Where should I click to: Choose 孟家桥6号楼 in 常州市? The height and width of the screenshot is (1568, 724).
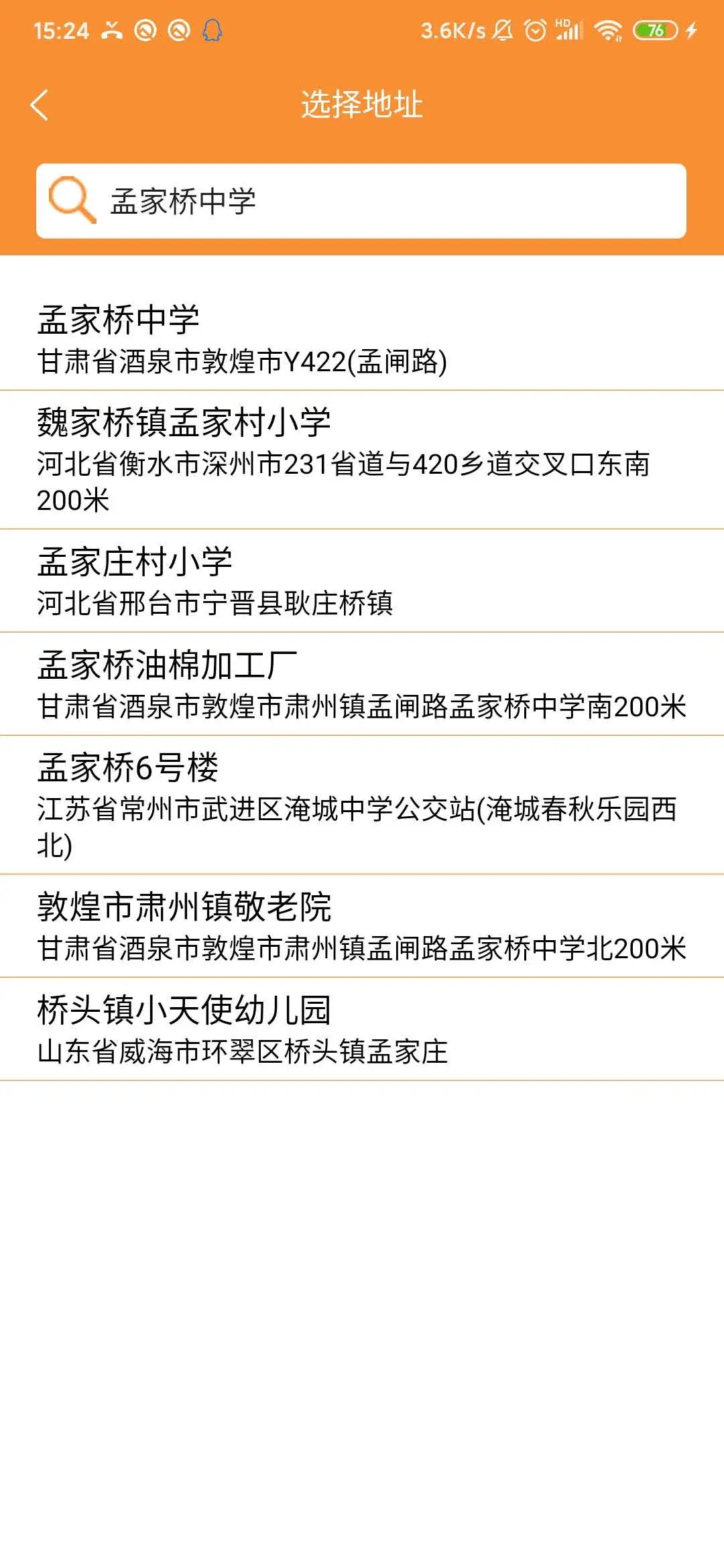point(362,805)
